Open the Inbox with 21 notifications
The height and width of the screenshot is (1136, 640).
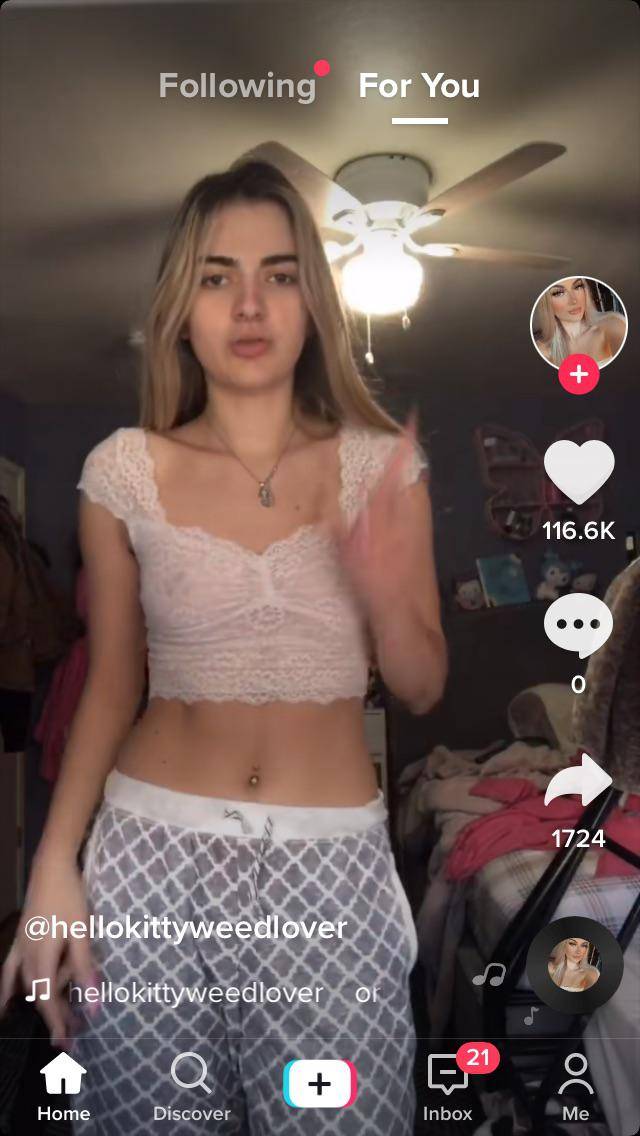point(448,1087)
